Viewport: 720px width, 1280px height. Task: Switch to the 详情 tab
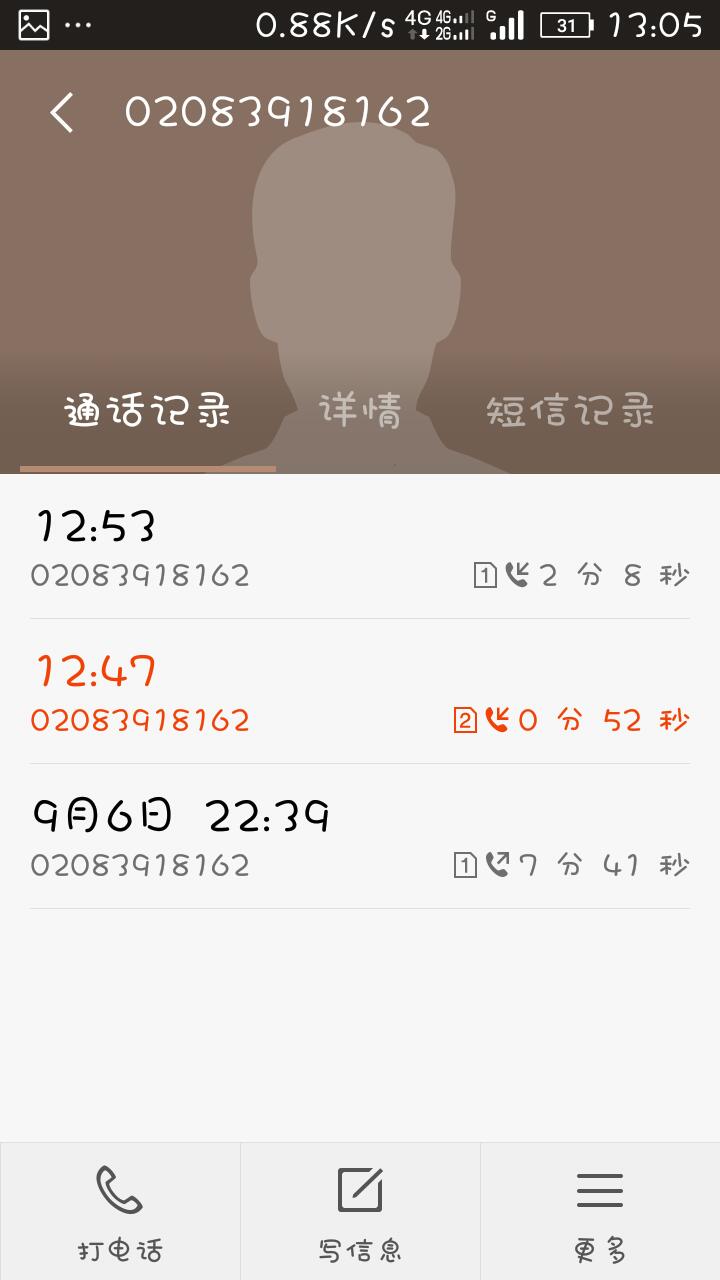click(x=360, y=410)
